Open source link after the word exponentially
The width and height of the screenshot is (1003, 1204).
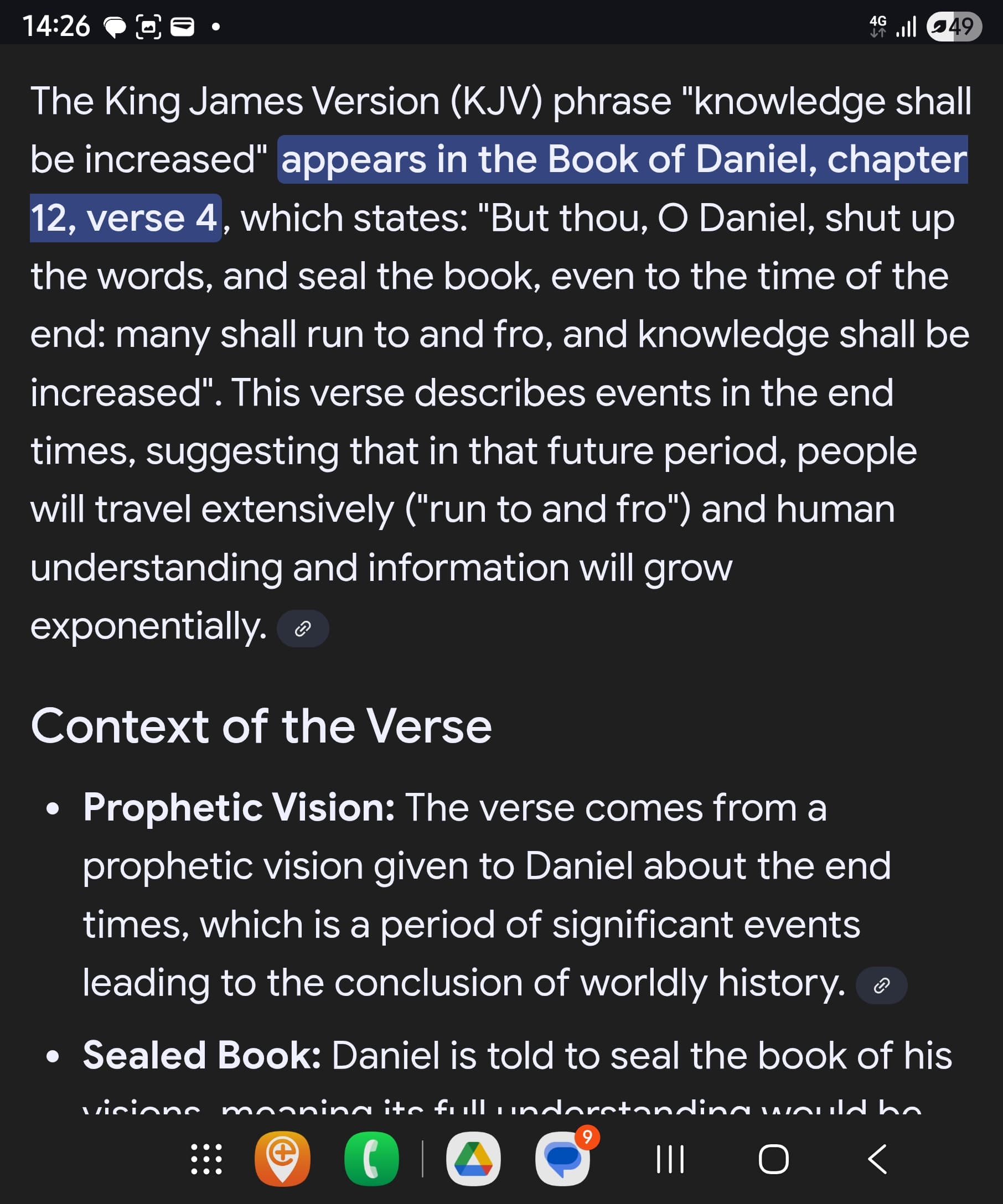pyautogui.click(x=303, y=629)
